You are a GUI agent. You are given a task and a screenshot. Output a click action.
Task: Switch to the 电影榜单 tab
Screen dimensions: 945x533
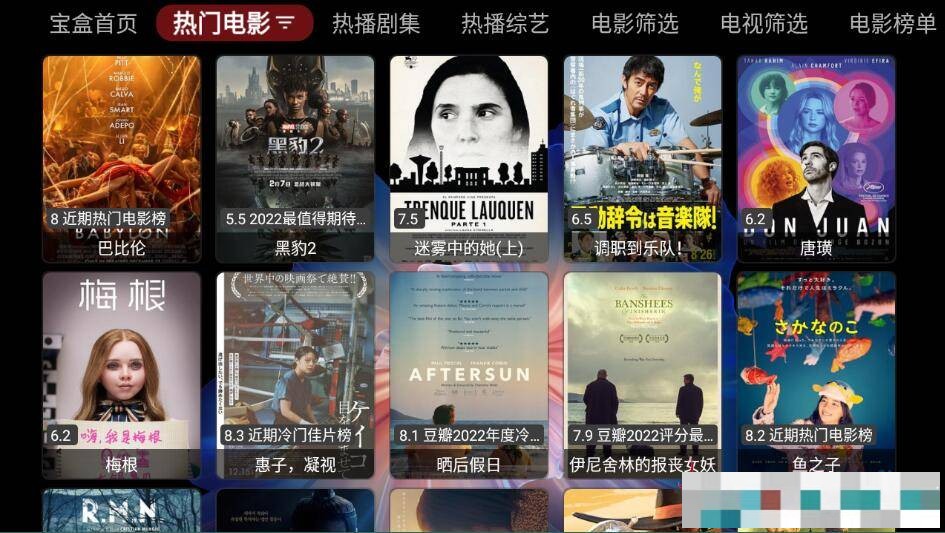coord(892,23)
